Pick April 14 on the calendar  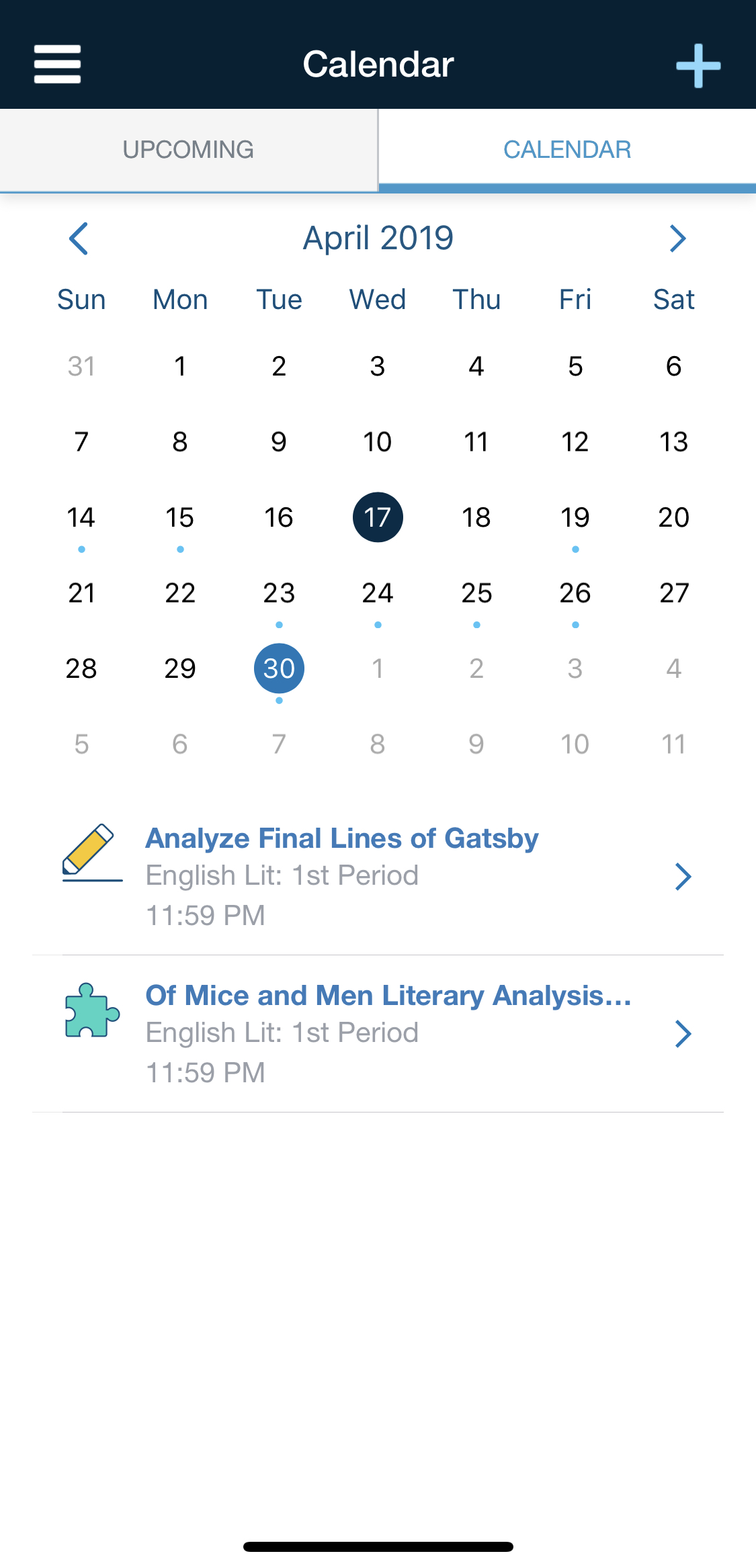tap(81, 517)
